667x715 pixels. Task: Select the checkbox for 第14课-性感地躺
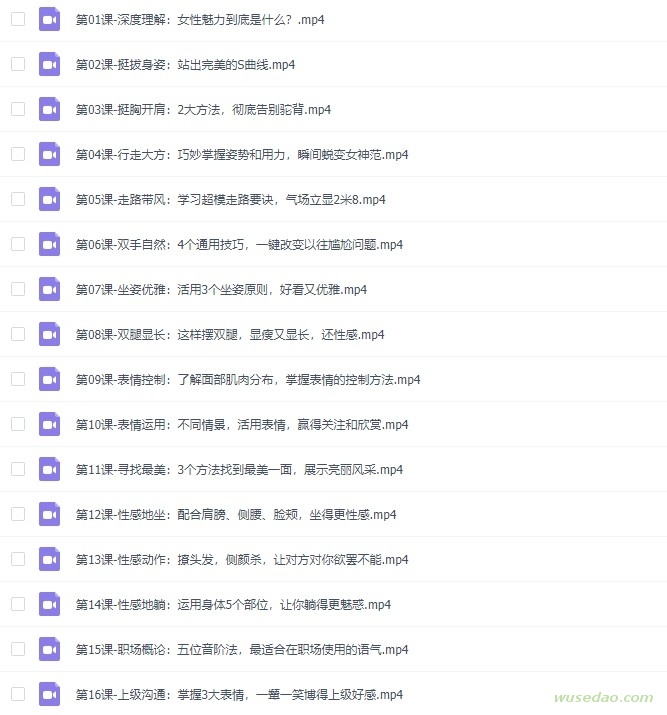tap(18, 604)
